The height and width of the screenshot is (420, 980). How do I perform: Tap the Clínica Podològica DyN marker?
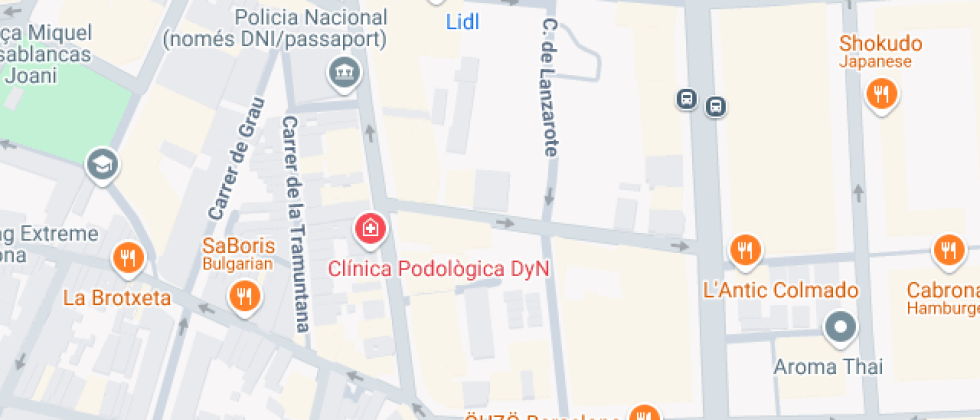pos(370,230)
